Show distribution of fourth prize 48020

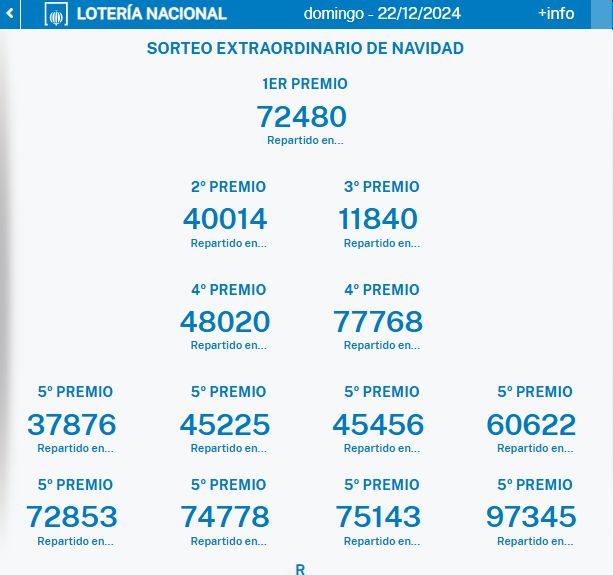coord(228,346)
